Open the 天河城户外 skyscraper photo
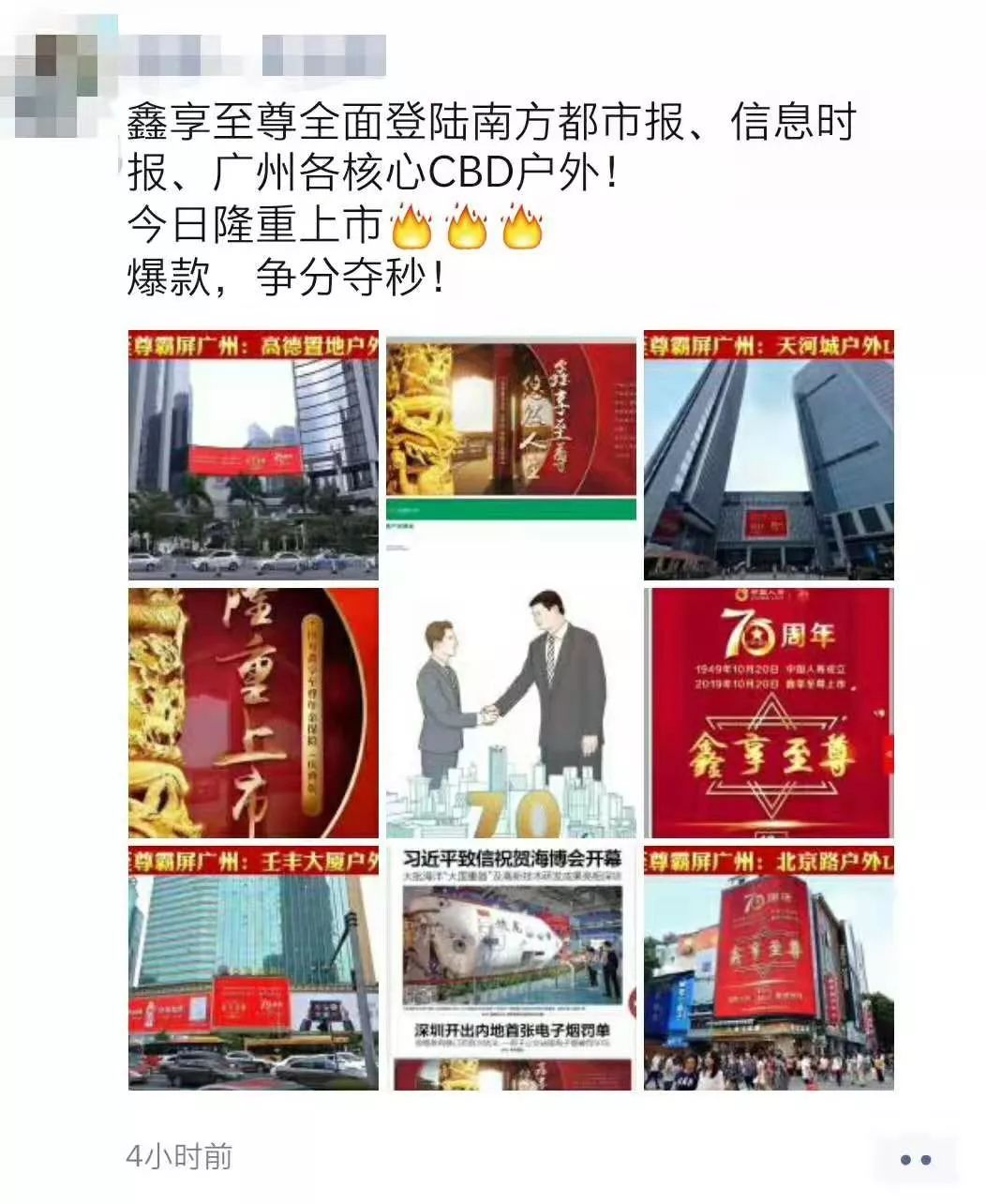This screenshot has width=986, height=1204. (x=769, y=455)
